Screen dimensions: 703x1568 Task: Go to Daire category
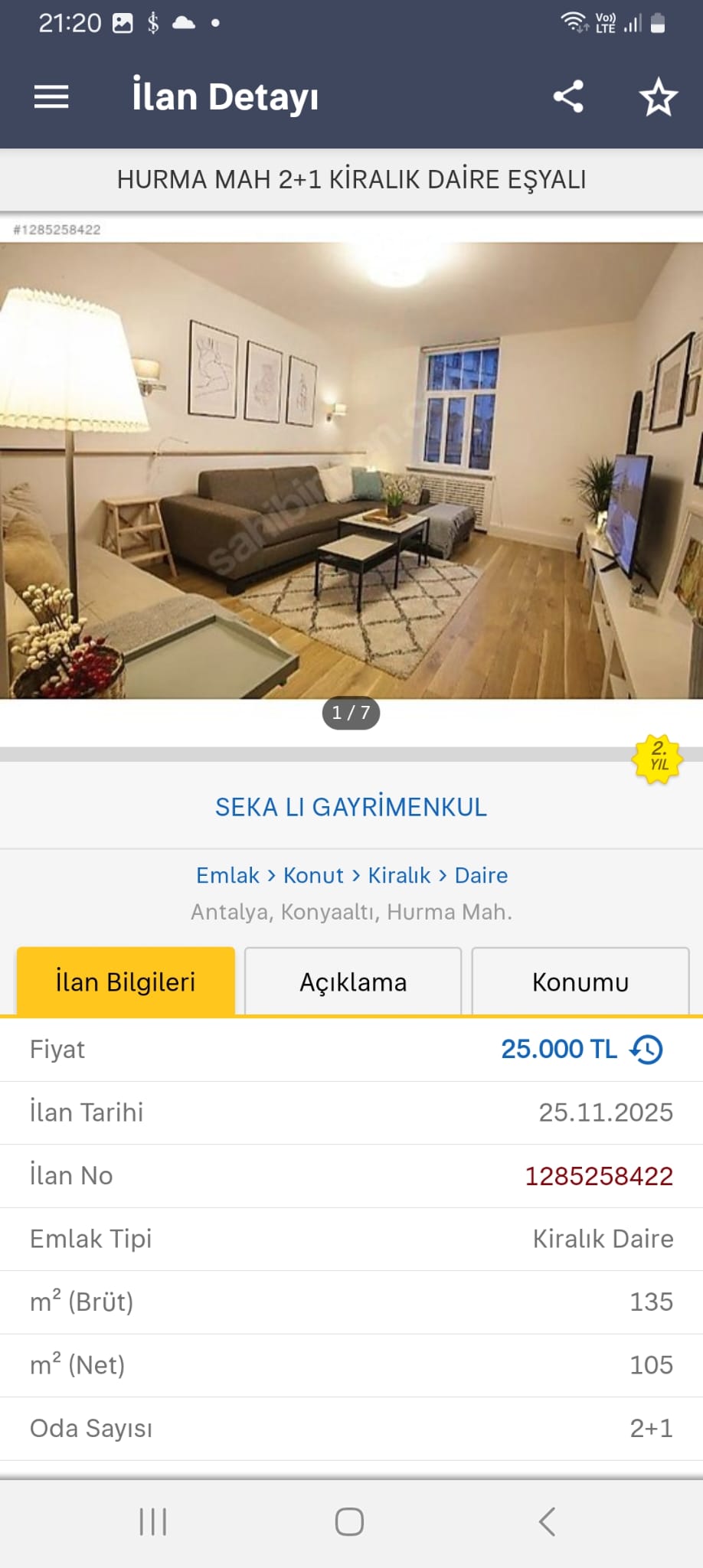(x=481, y=875)
